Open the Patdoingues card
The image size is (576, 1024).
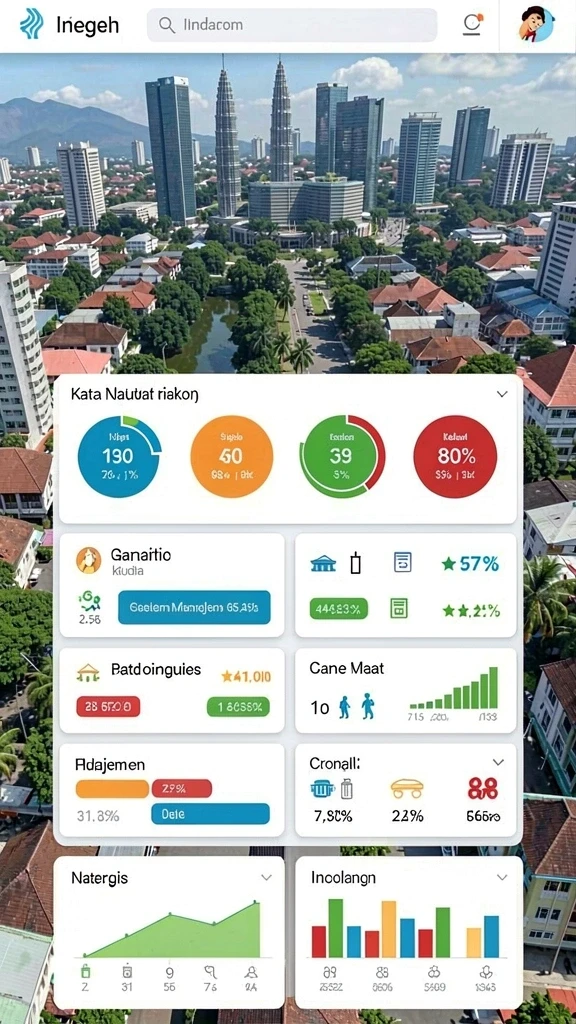tap(172, 690)
